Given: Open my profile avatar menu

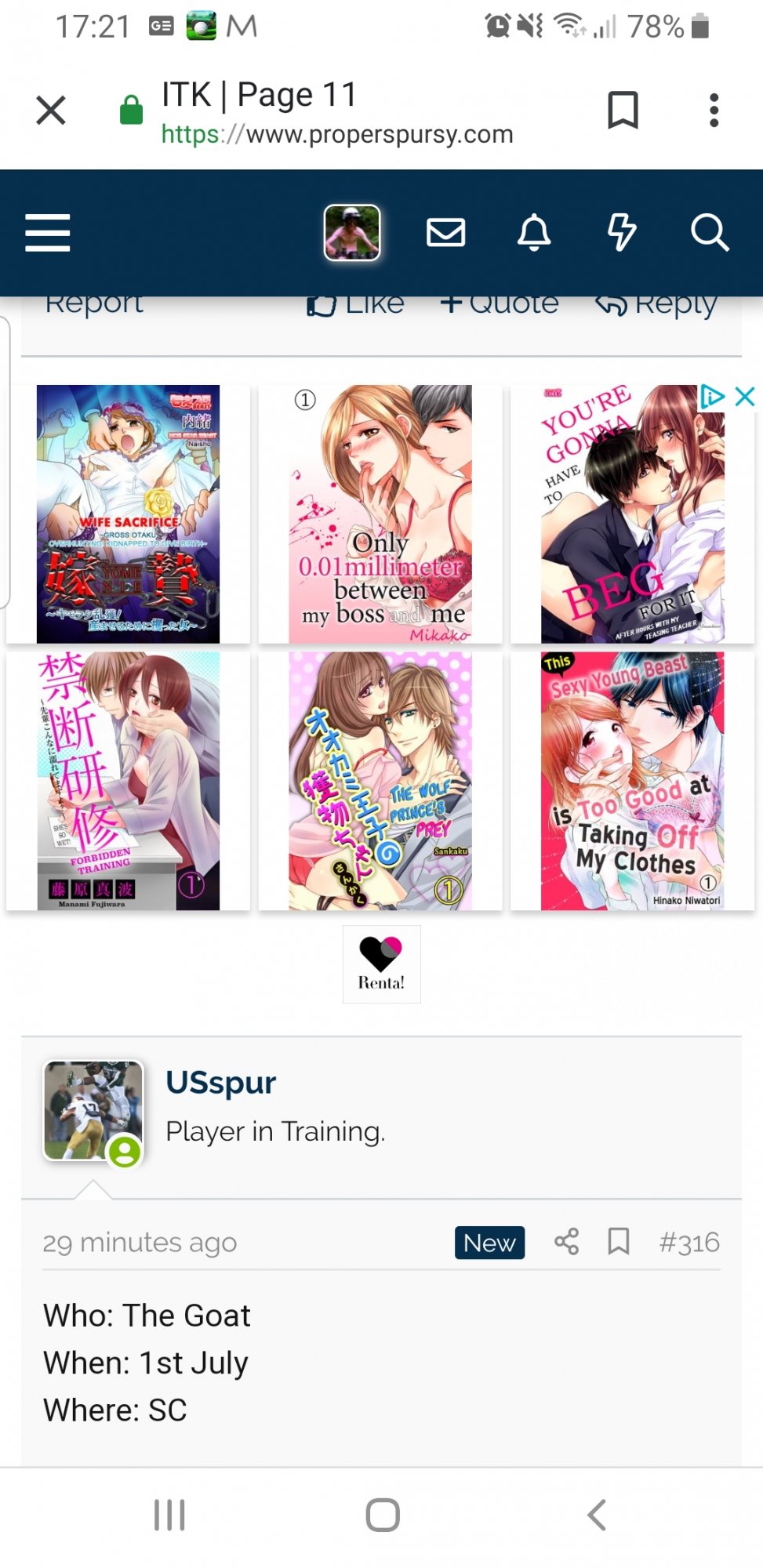Looking at the screenshot, I should tap(352, 233).
